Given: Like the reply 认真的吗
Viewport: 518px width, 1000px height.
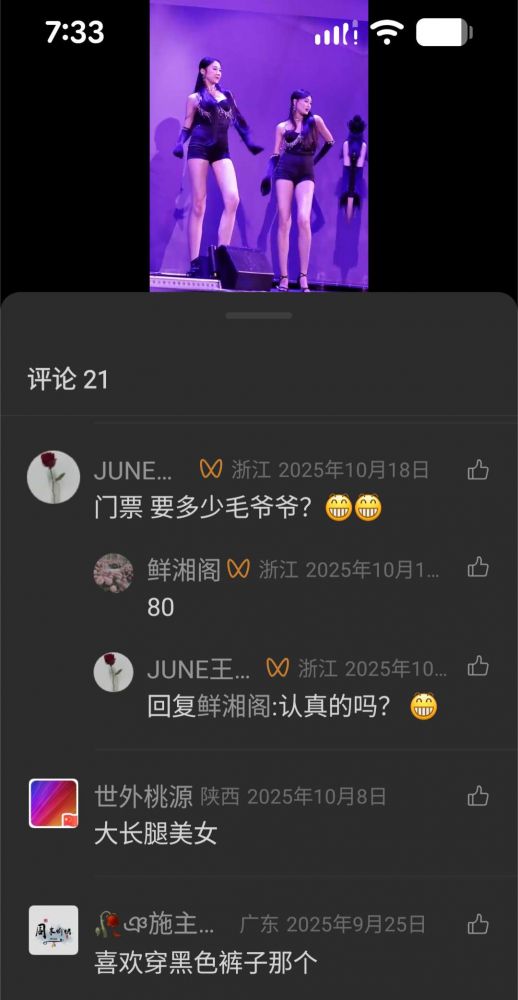Looking at the screenshot, I should coord(478,666).
